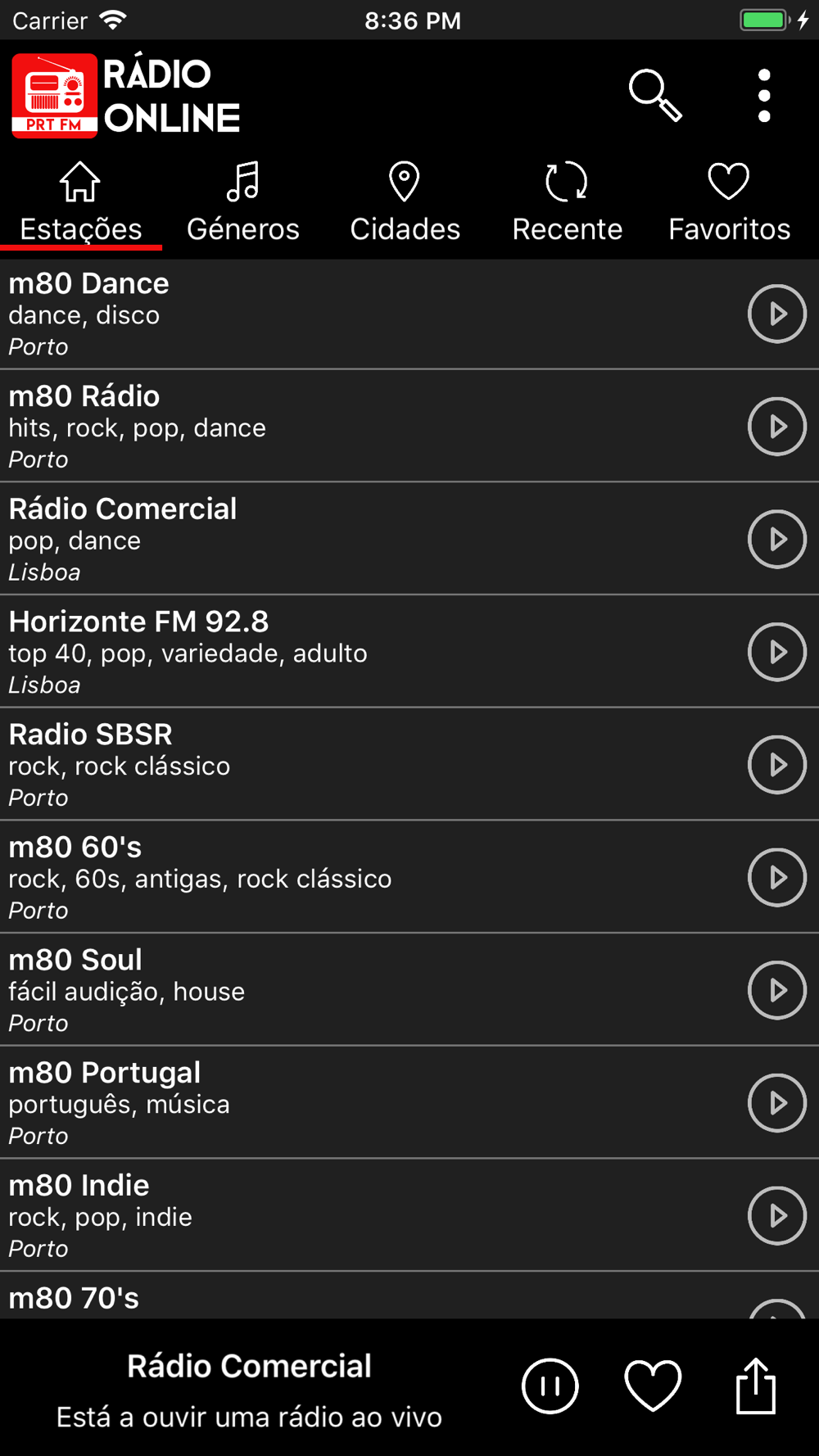819x1456 pixels.
Task: Play m80 Portugal
Action: coord(776,1103)
